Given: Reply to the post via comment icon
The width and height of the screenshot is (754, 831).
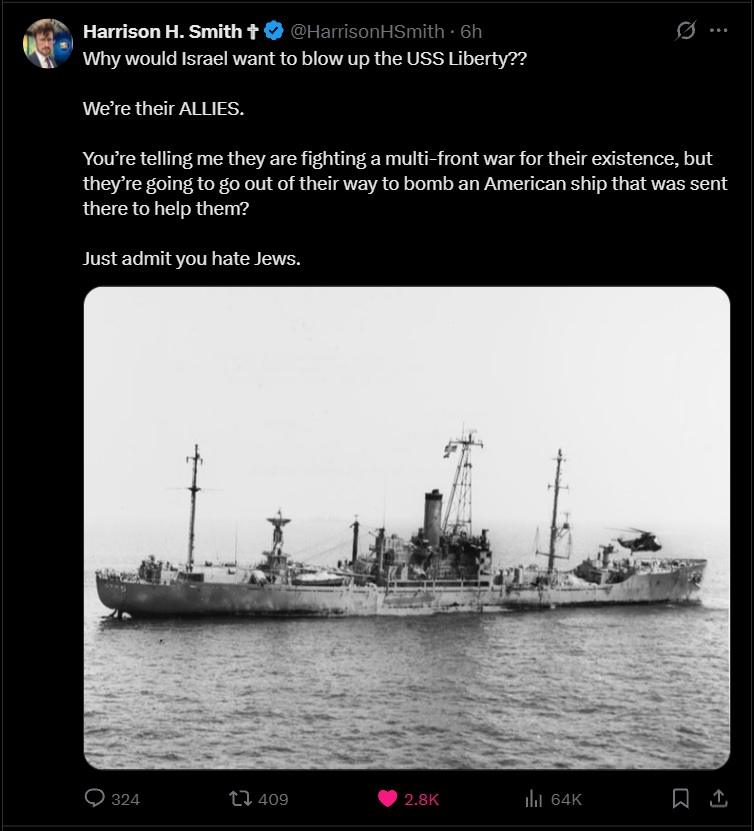Looking at the screenshot, I should pyautogui.click(x=95, y=798).
